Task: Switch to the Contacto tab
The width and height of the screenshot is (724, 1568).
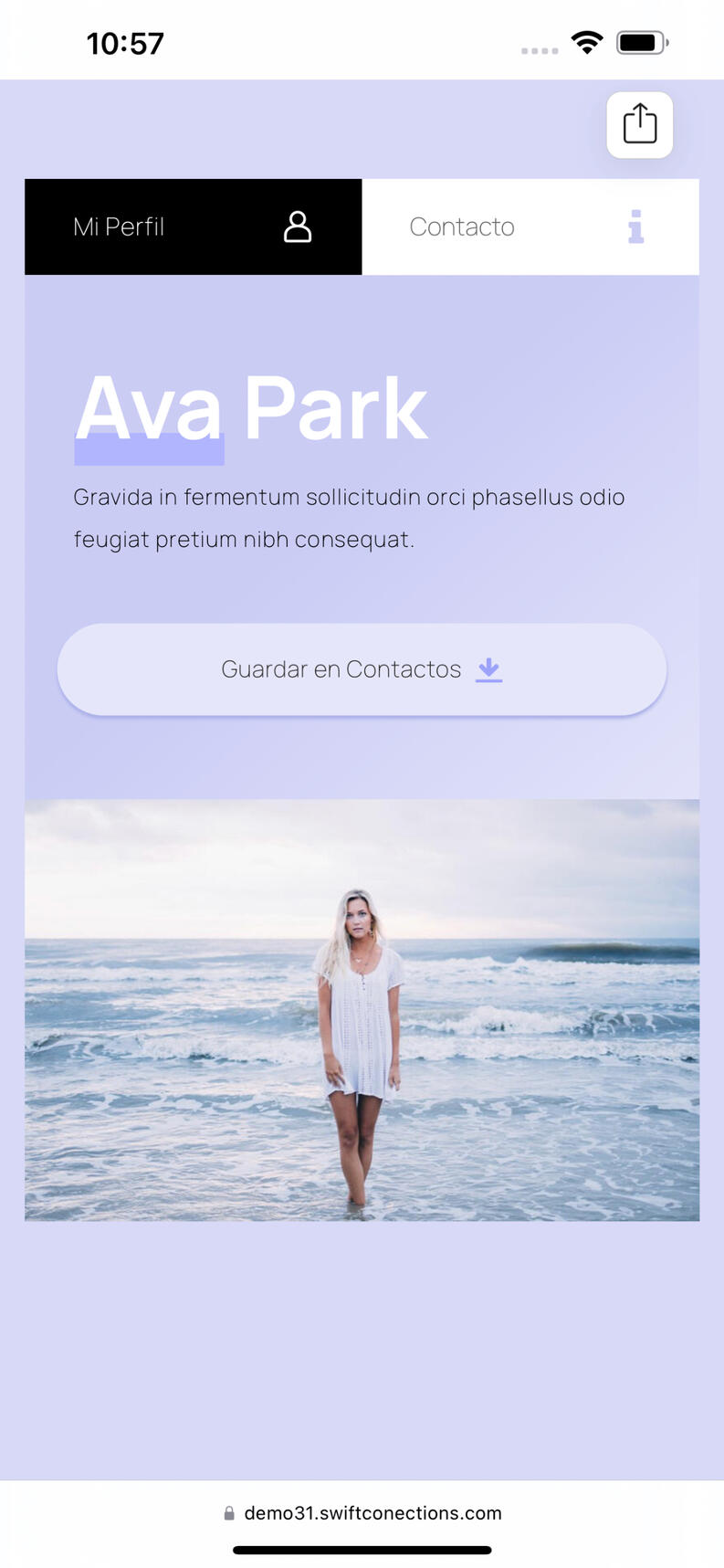Action: click(x=530, y=226)
